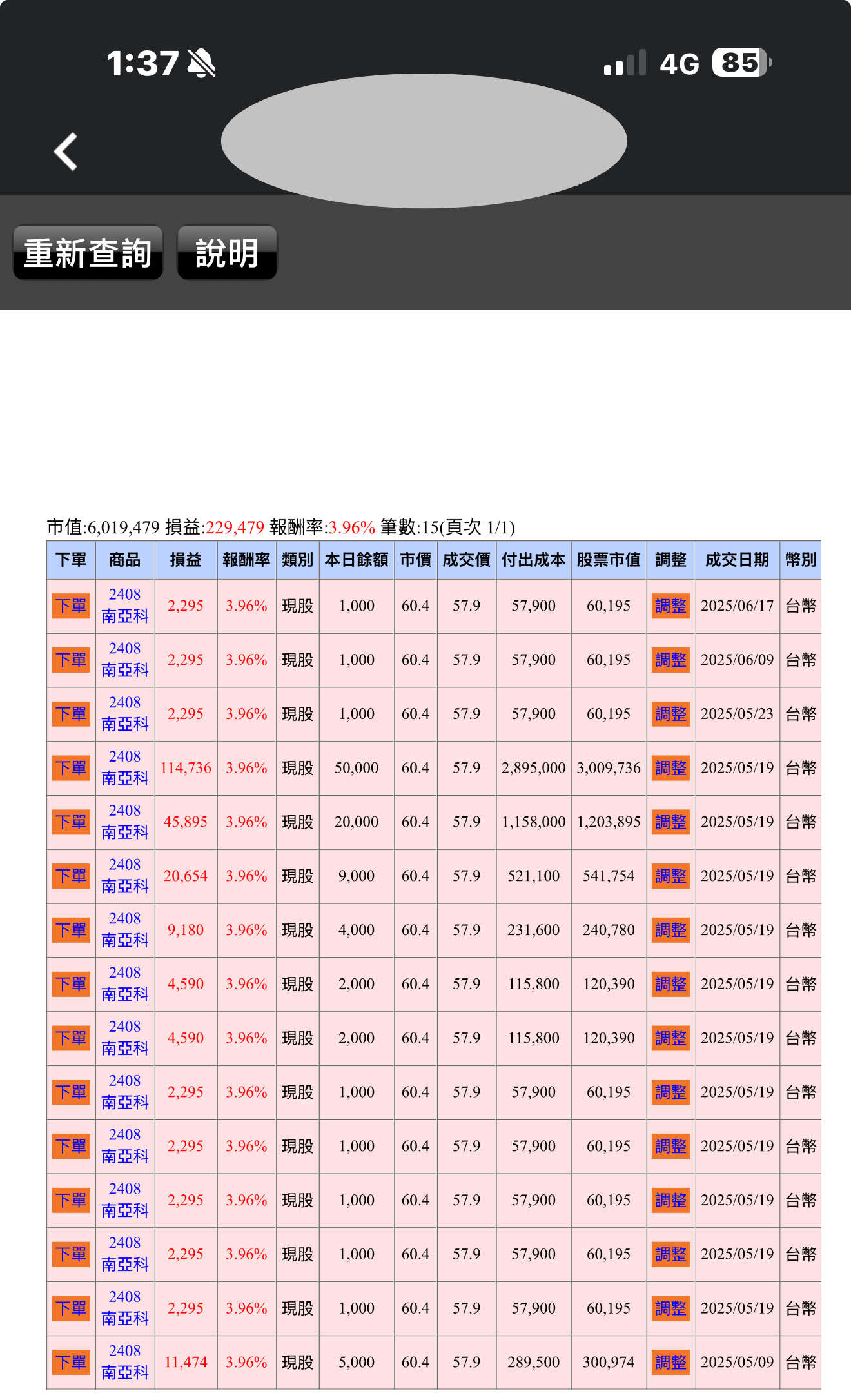Tap 下單 on the 50,000-share row
Viewport: 851px width, 1400px height.
coord(71,768)
